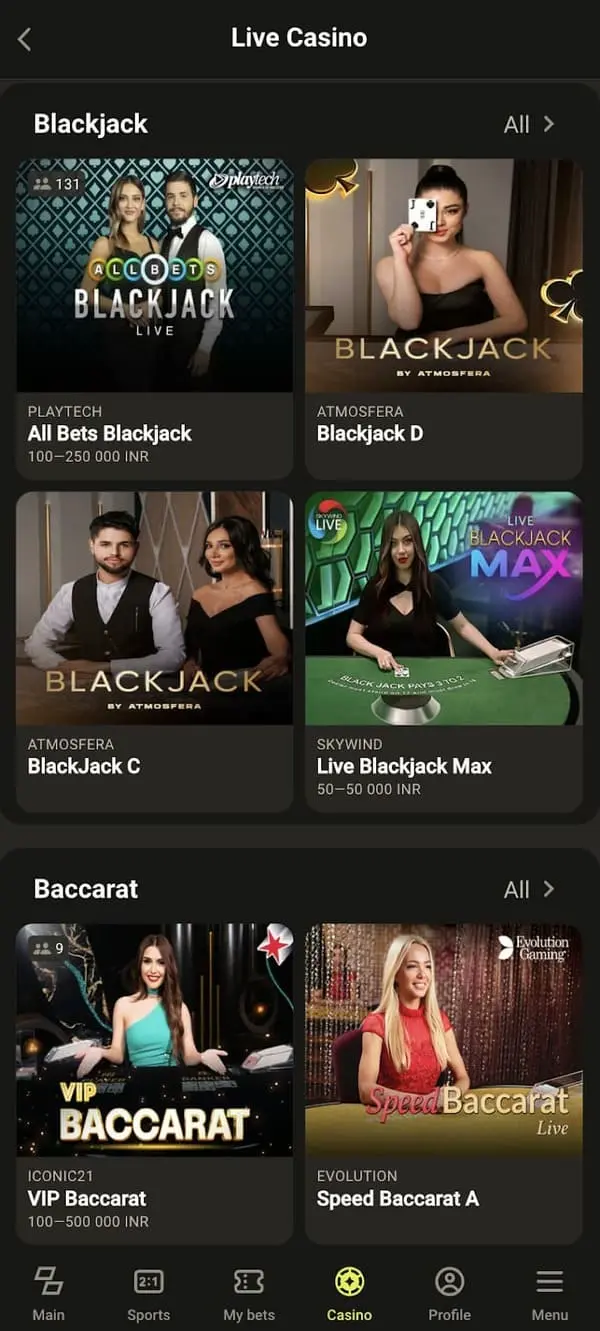The width and height of the screenshot is (600, 1331).
Task: Switch to the Sports tab
Action: (148, 1294)
